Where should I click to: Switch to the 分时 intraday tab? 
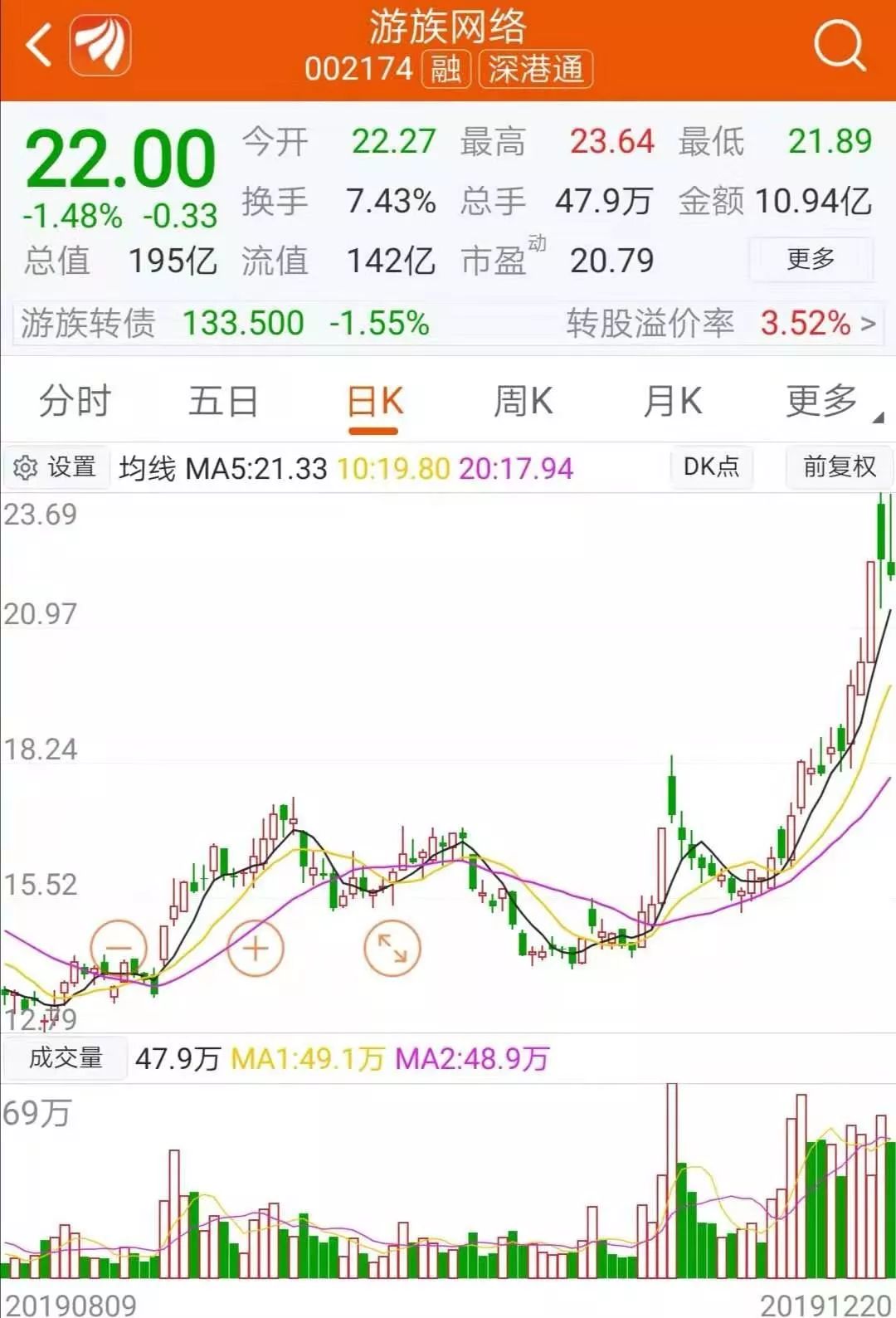coord(73,400)
